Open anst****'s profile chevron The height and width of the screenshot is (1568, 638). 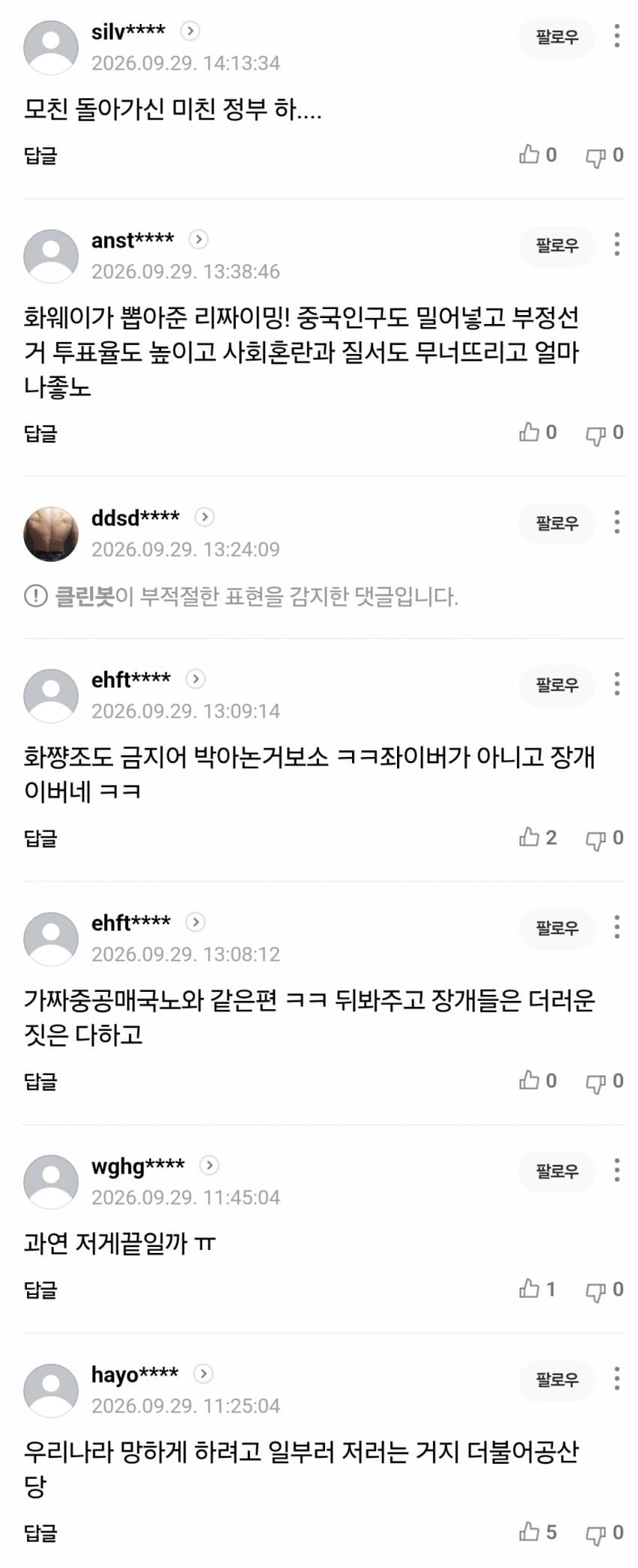198,239
